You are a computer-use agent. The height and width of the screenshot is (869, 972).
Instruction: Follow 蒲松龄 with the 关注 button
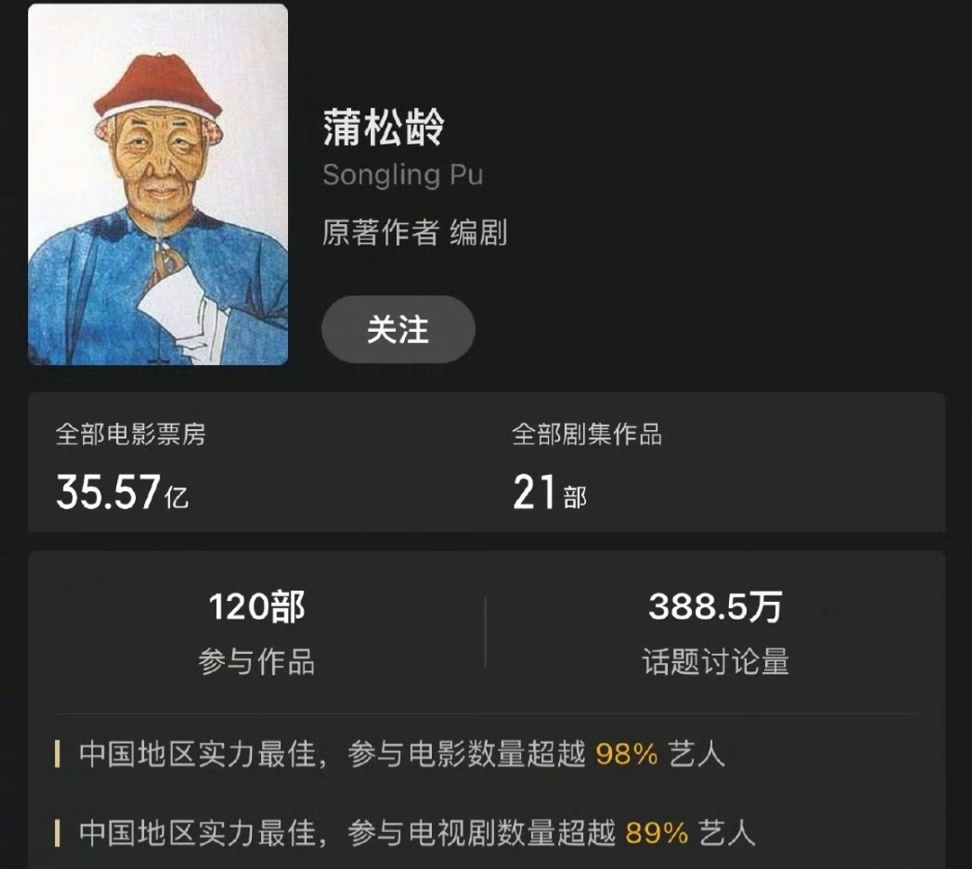398,329
